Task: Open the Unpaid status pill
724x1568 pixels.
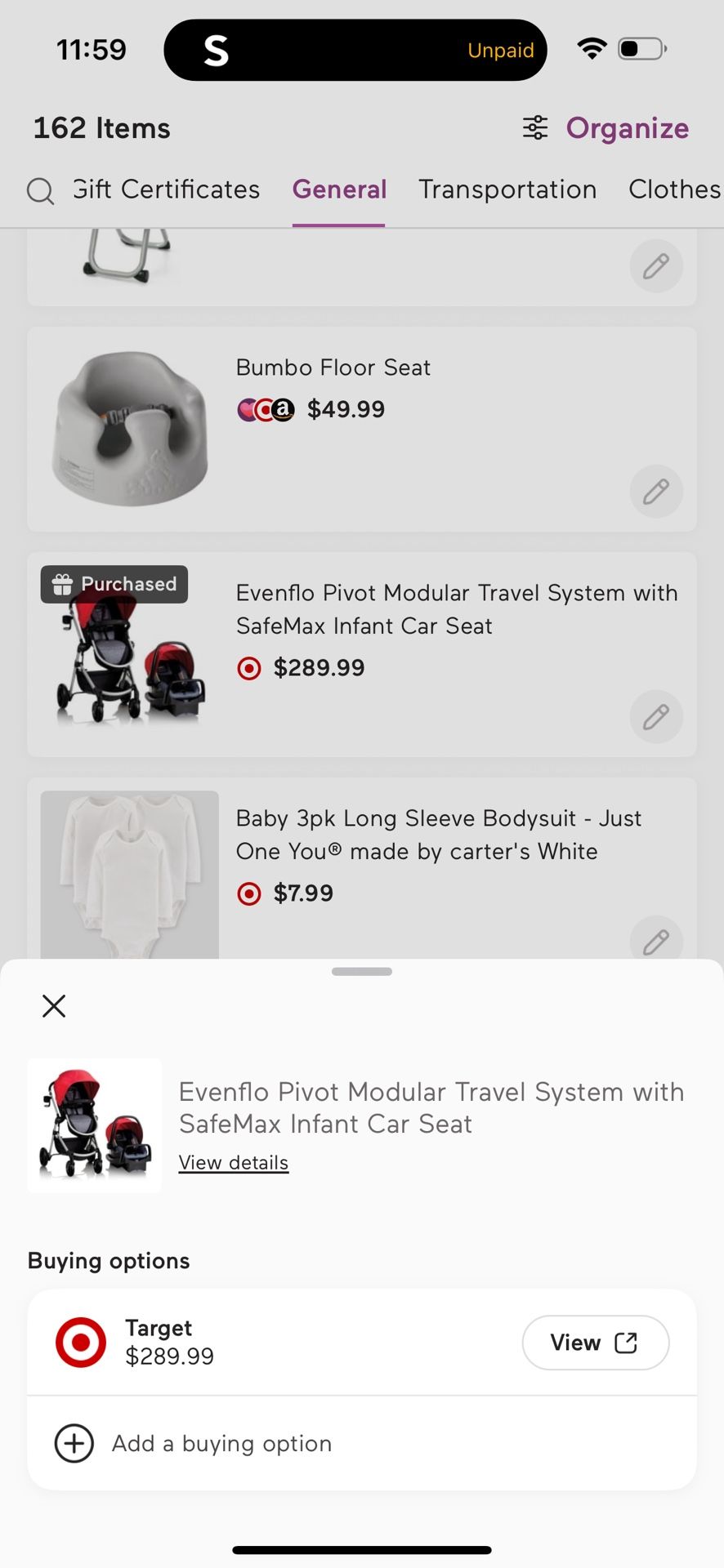Action: click(x=500, y=51)
